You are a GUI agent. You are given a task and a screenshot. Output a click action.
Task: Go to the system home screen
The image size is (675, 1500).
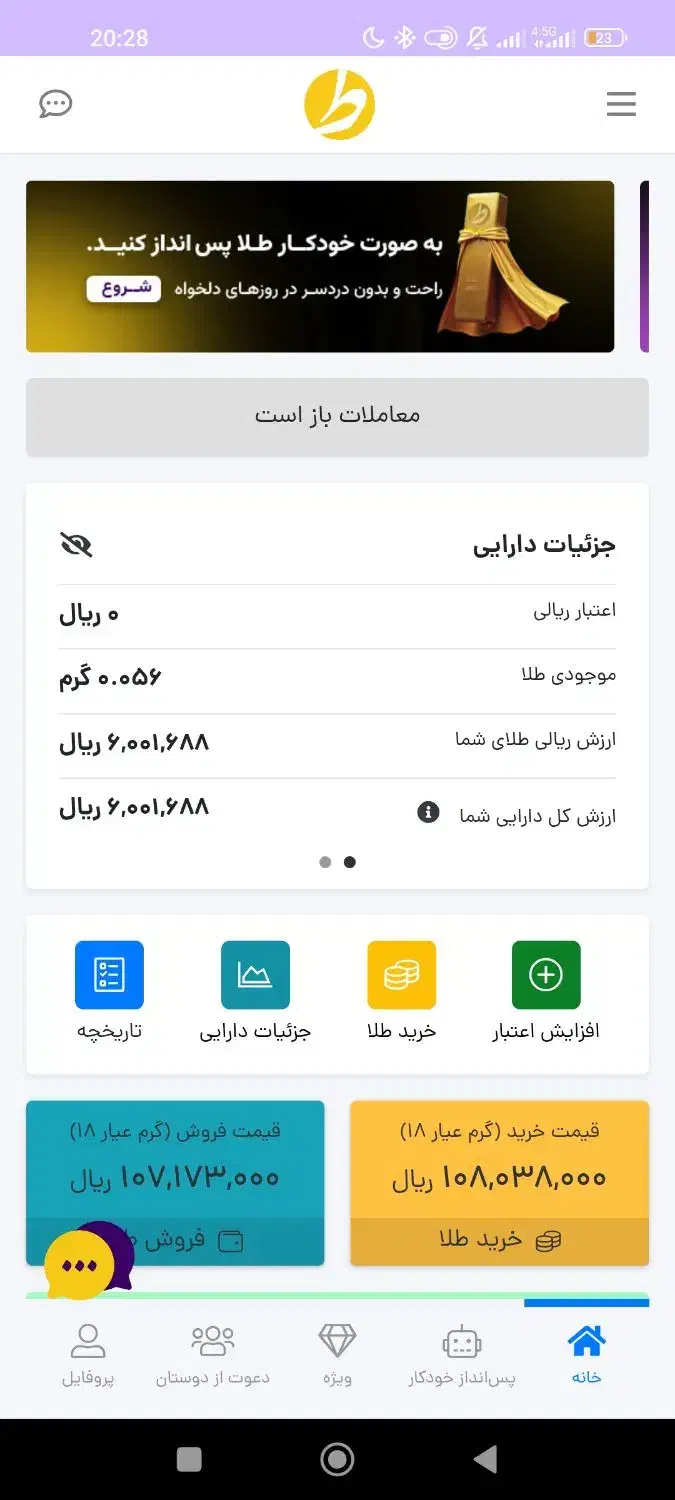[x=337, y=1460]
